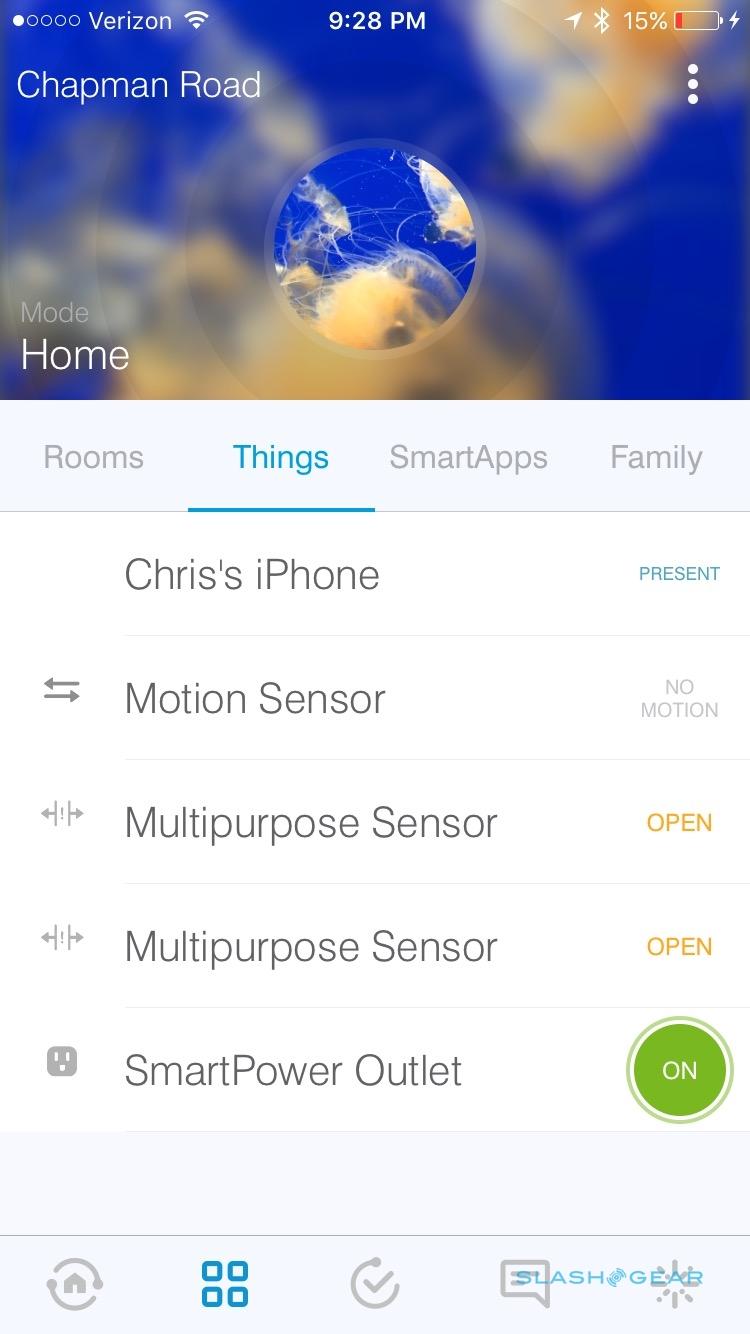Turn off the SmartPower Outlet

click(679, 1070)
